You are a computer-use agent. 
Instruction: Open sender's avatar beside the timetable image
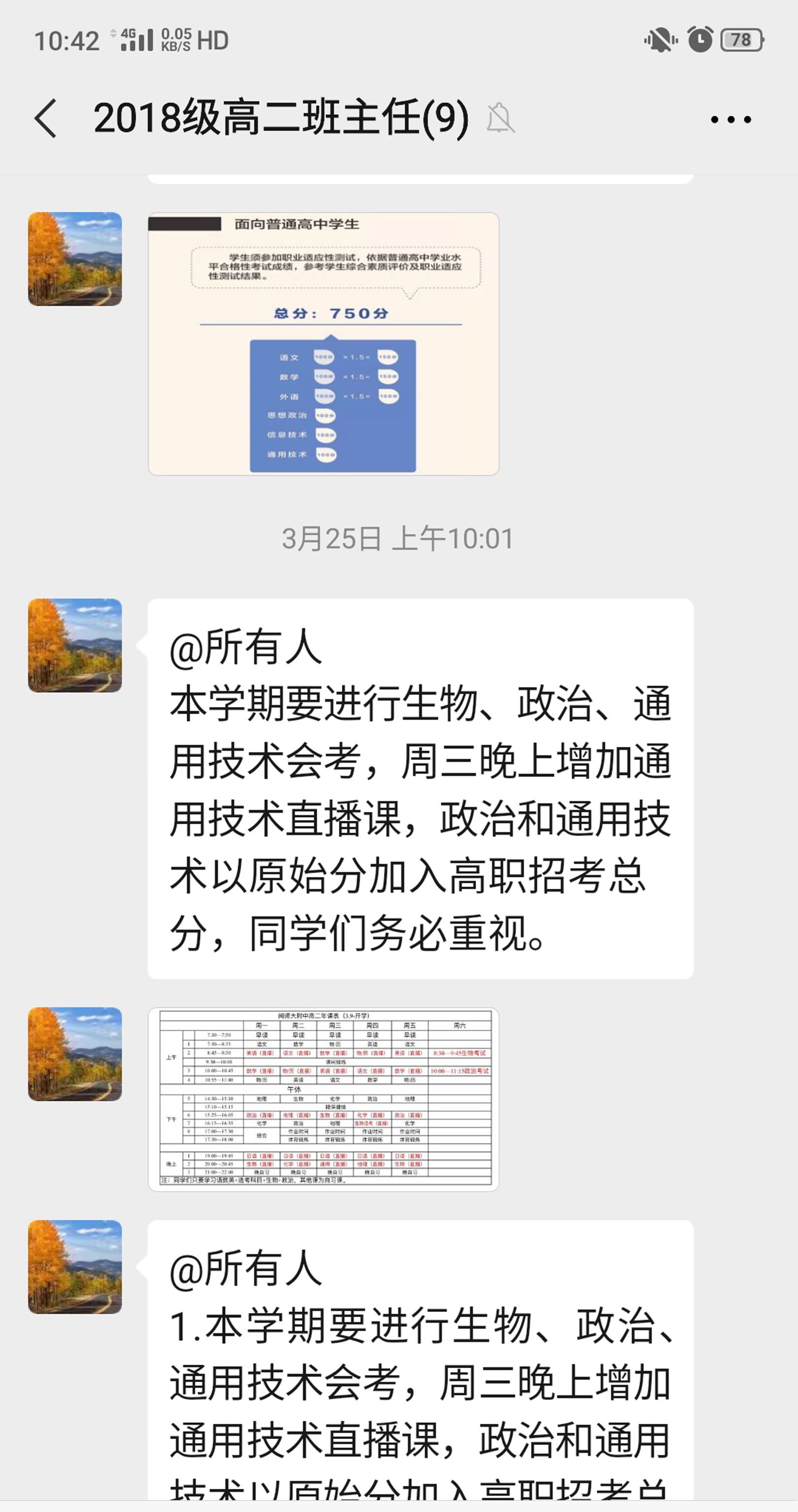pos(75,1054)
